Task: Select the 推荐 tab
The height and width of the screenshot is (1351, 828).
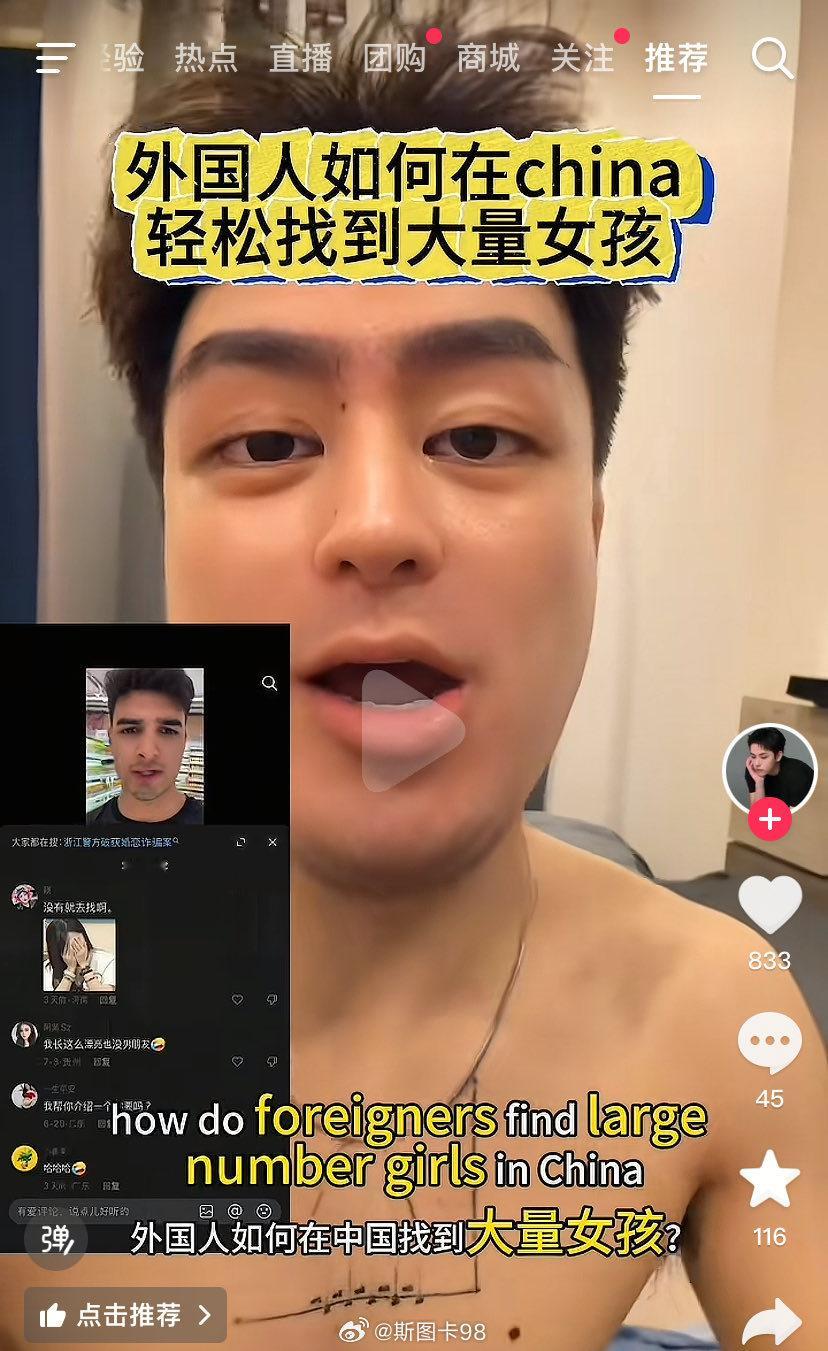Action: [676, 58]
